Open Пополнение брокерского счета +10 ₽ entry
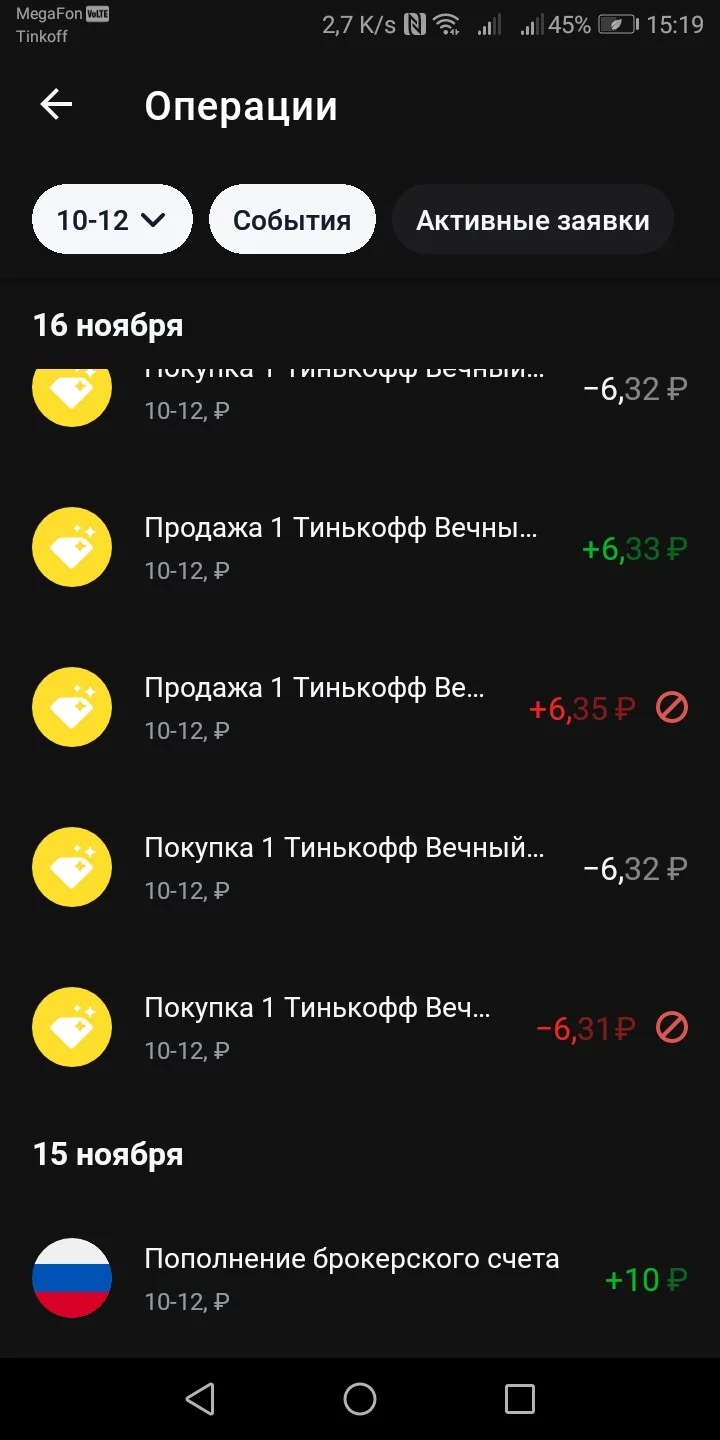Viewport: 720px width, 1440px height. click(x=360, y=1278)
